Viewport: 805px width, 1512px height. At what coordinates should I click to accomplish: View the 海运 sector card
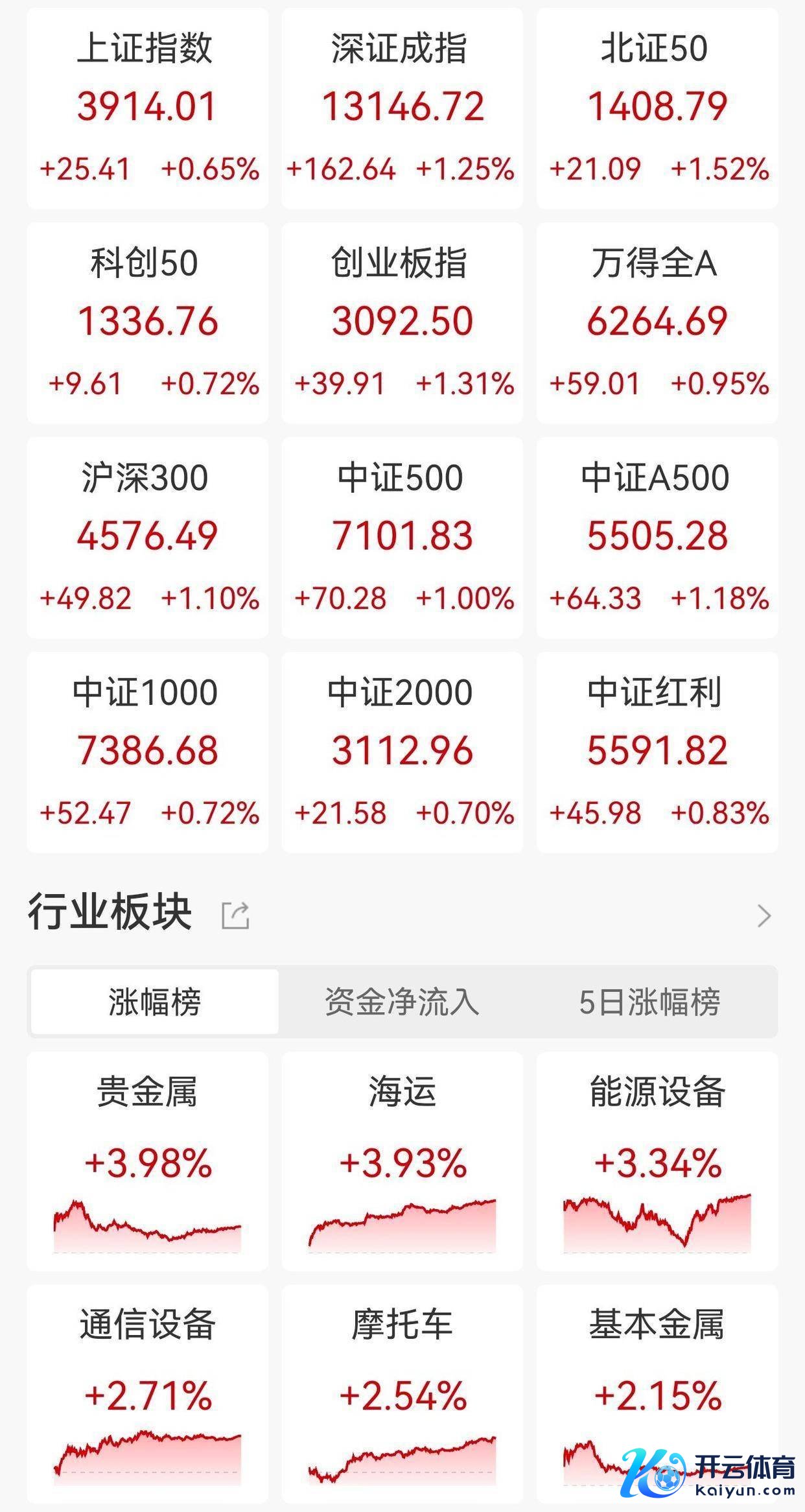[402, 1161]
